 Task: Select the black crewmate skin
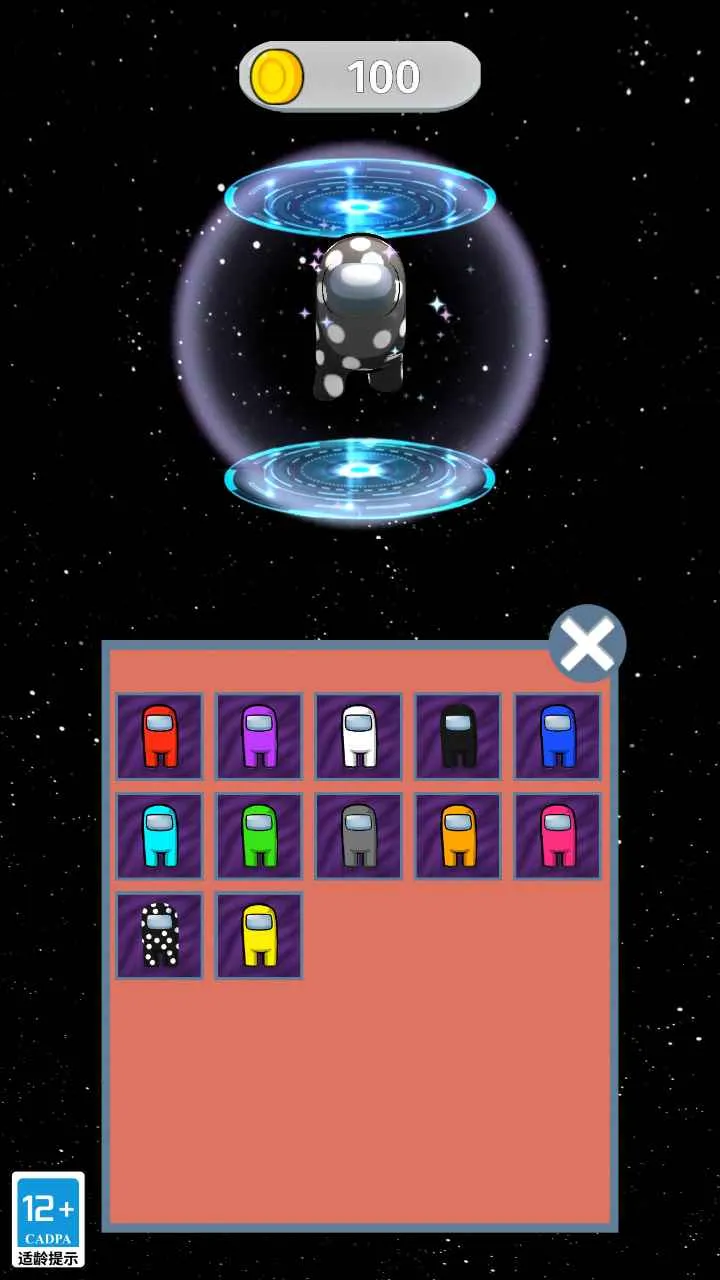pos(457,737)
